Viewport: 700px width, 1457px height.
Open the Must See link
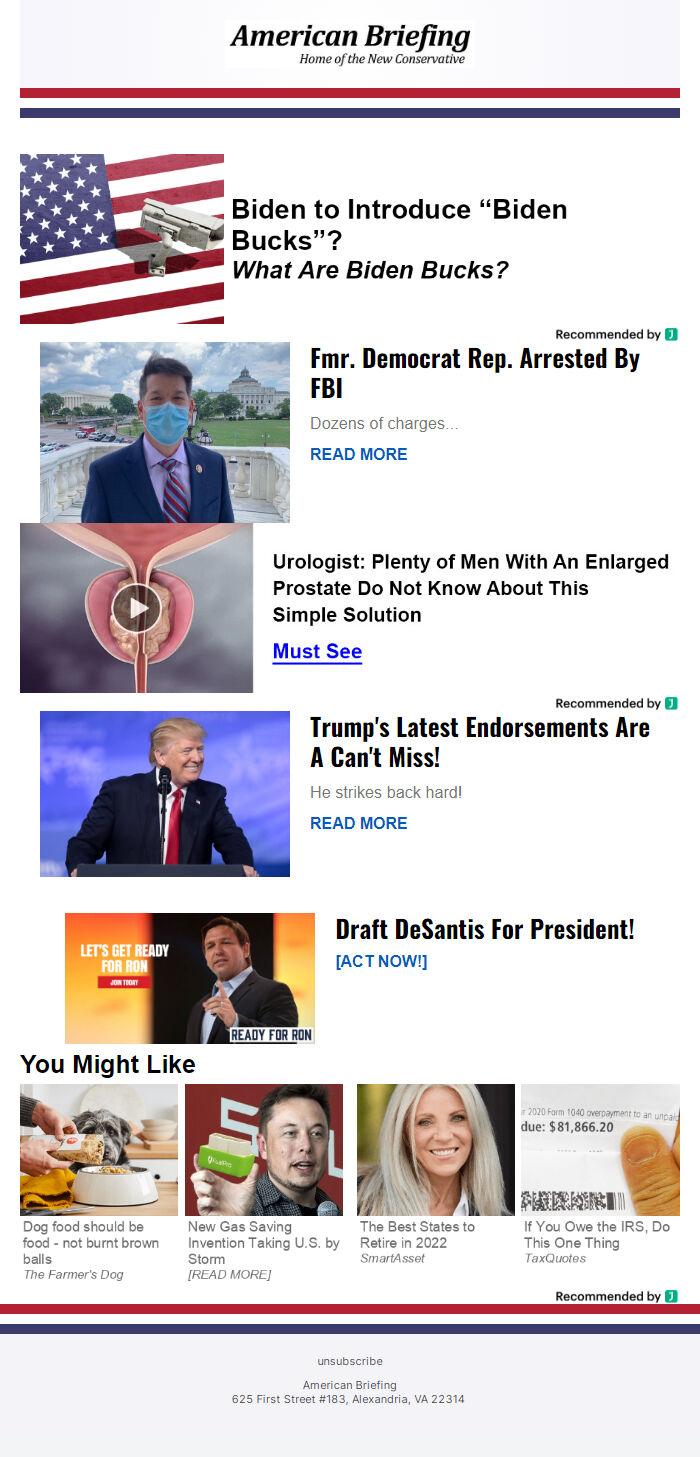pos(317,652)
